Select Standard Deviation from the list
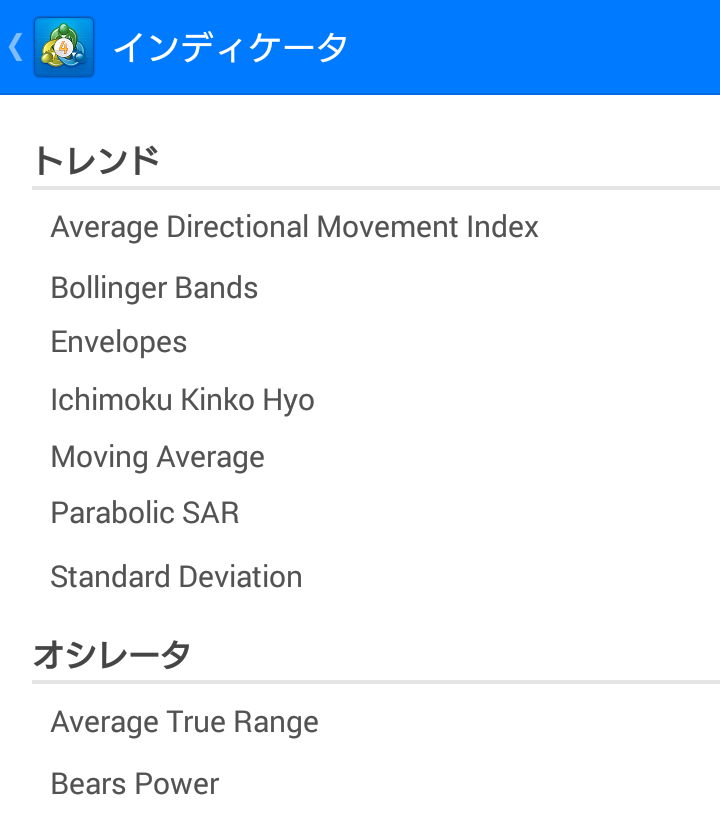The width and height of the screenshot is (720, 828). (177, 577)
